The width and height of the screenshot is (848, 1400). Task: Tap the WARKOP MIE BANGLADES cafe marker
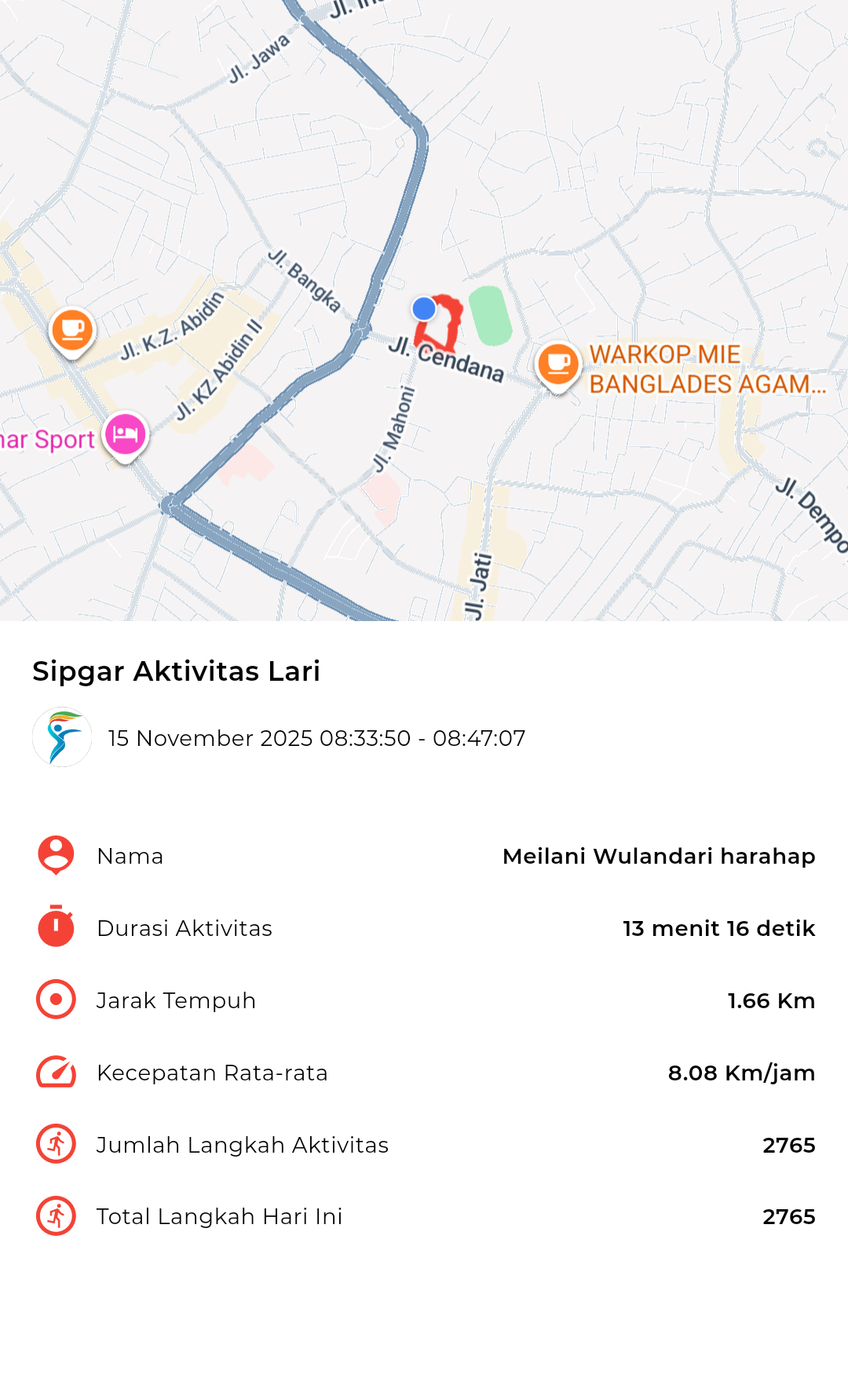point(558,365)
